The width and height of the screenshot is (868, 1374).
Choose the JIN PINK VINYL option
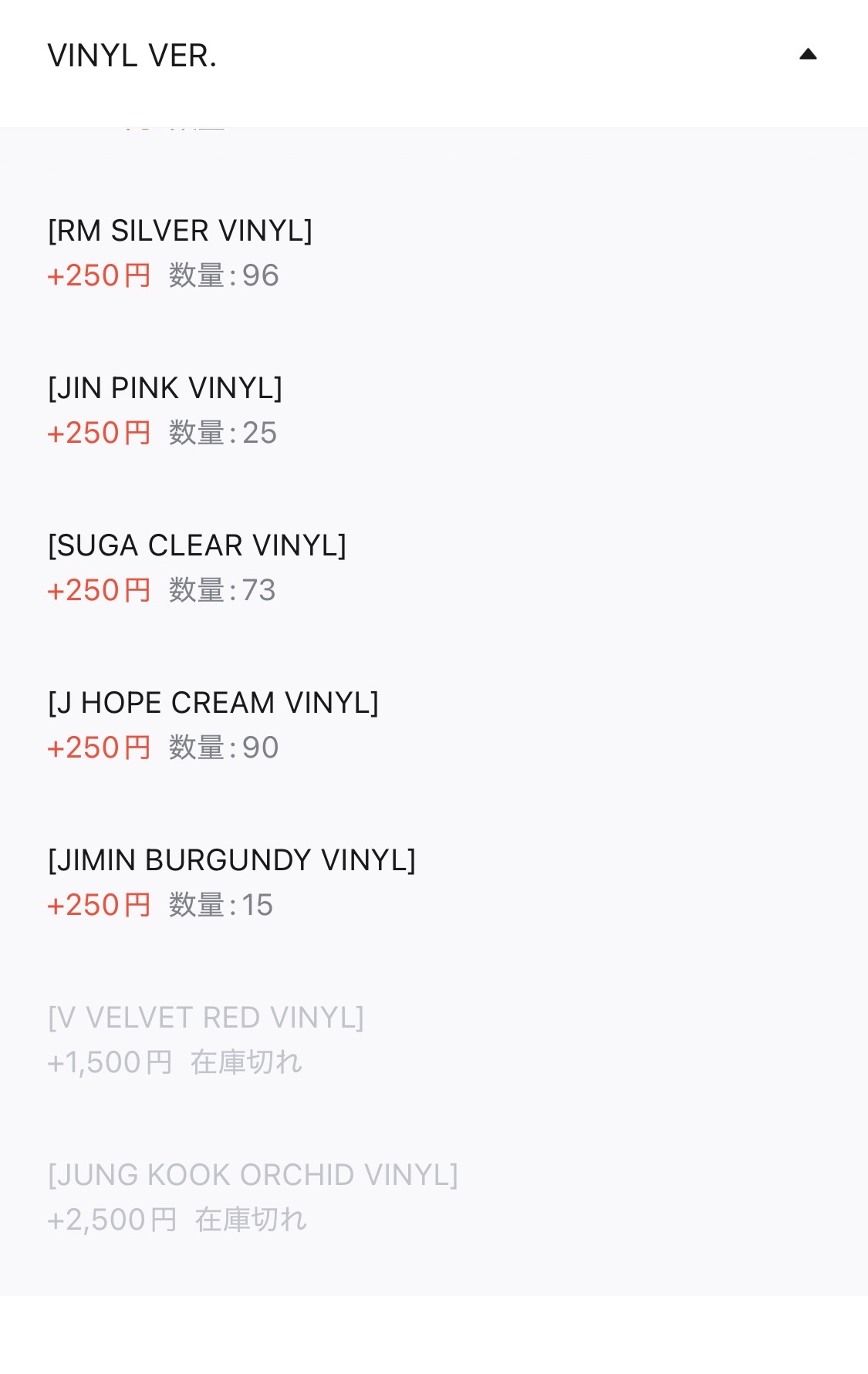(x=165, y=409)
